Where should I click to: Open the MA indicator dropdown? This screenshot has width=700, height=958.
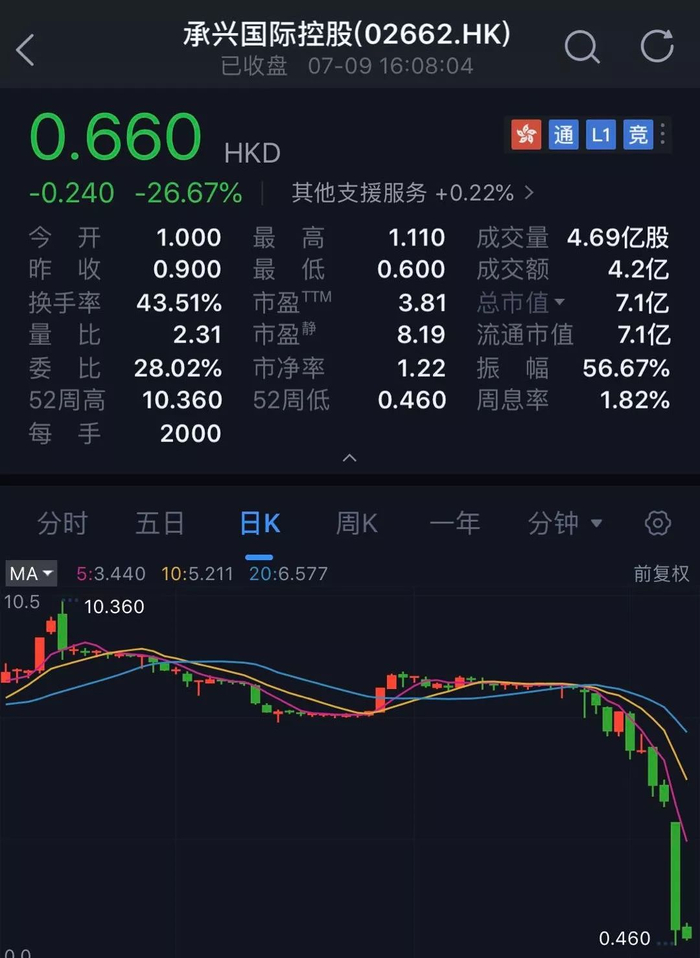point(32,574)
